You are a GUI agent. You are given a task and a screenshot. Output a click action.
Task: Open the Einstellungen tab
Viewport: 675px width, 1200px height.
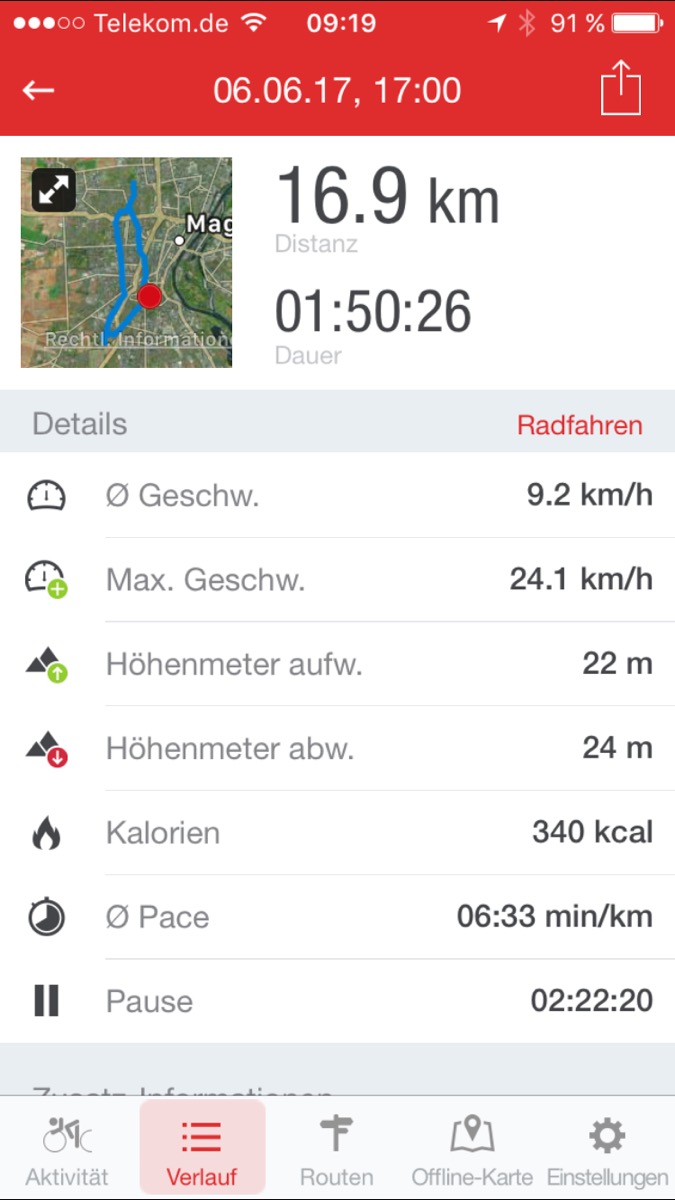[x=607, y=1146]
